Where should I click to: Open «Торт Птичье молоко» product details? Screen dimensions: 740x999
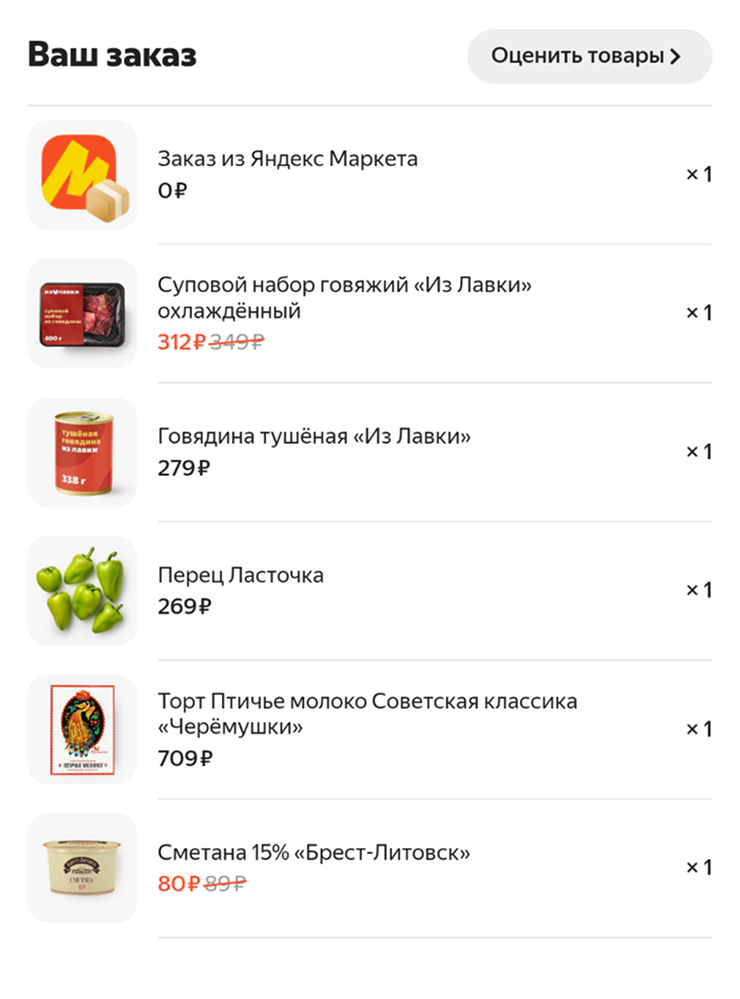[367, 714]
